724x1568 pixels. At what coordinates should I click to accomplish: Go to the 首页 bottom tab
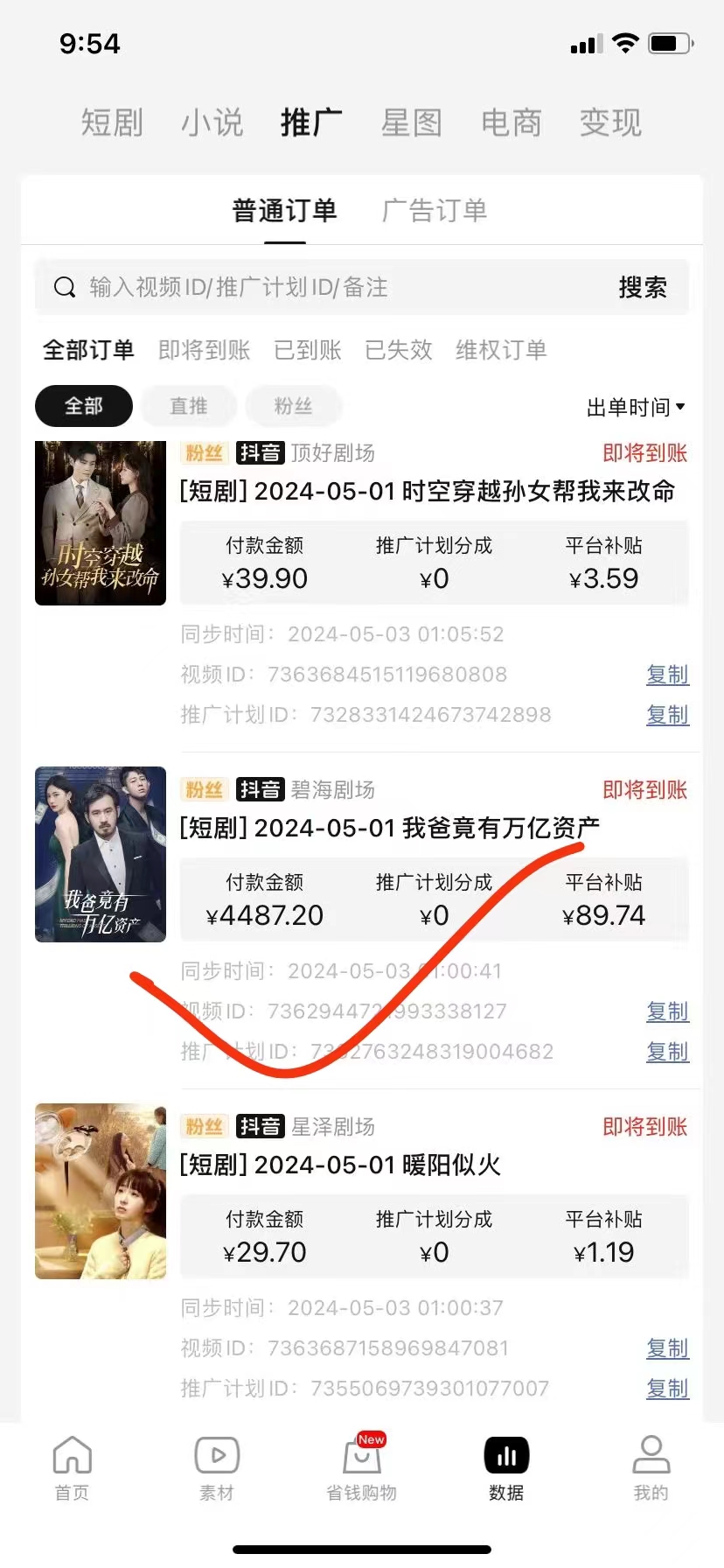(x=72, y=1469)
